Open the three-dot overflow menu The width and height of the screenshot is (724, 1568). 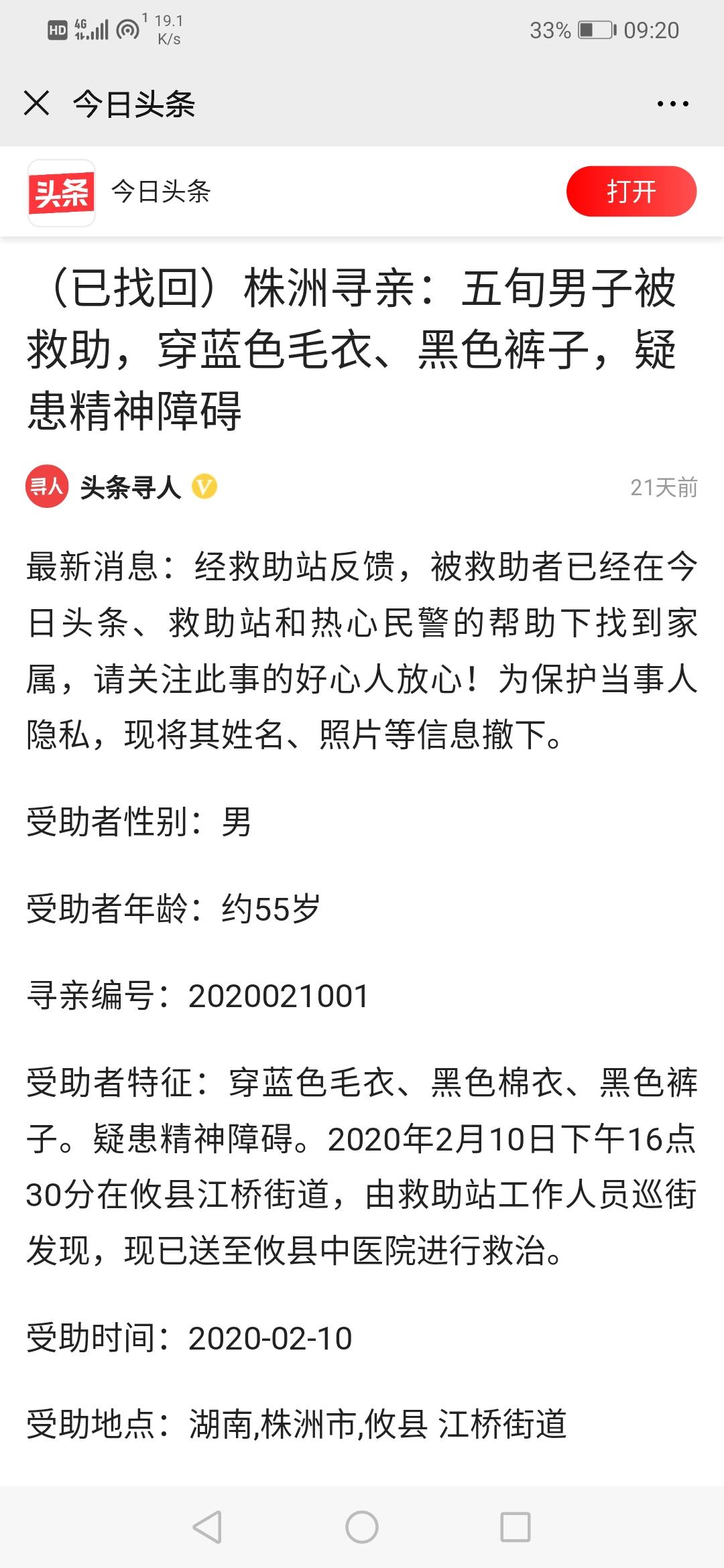pyautogui.click(x=672, y=104)
